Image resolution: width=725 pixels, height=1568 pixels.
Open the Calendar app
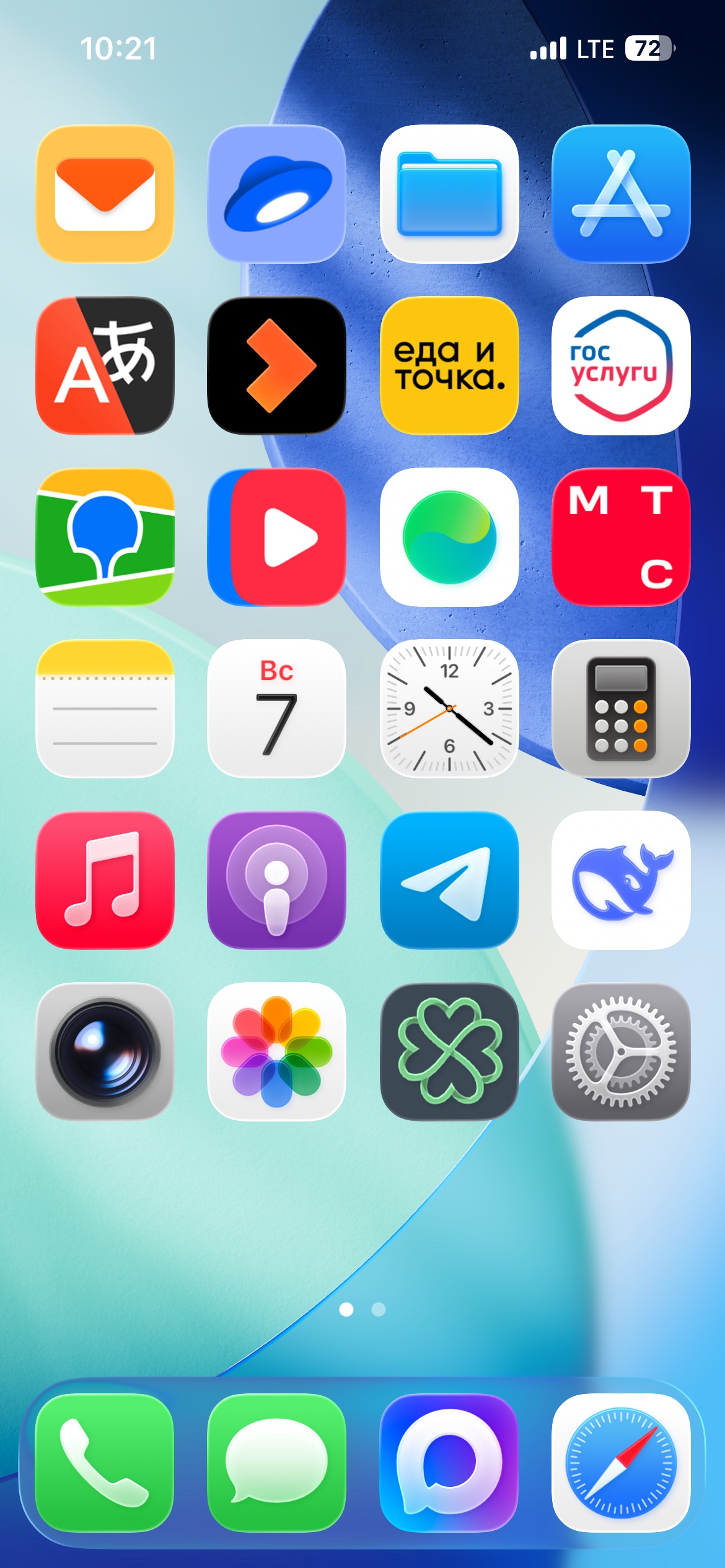click(x=276, y=708)
